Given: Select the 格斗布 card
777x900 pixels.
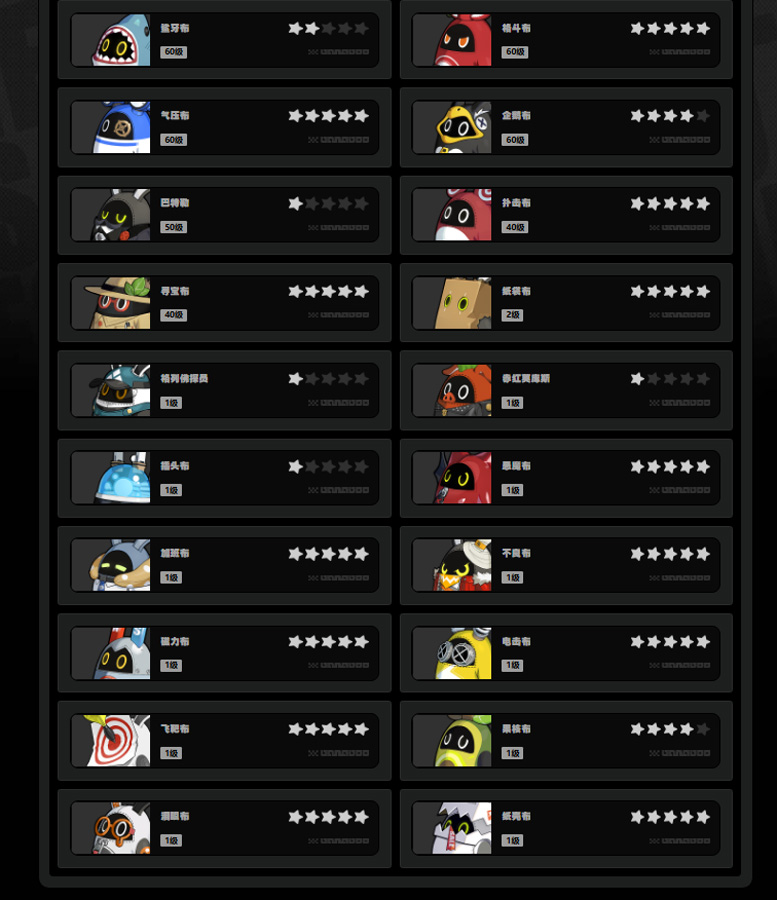Looking at the screenshot, I should click(x=566, y=40).
